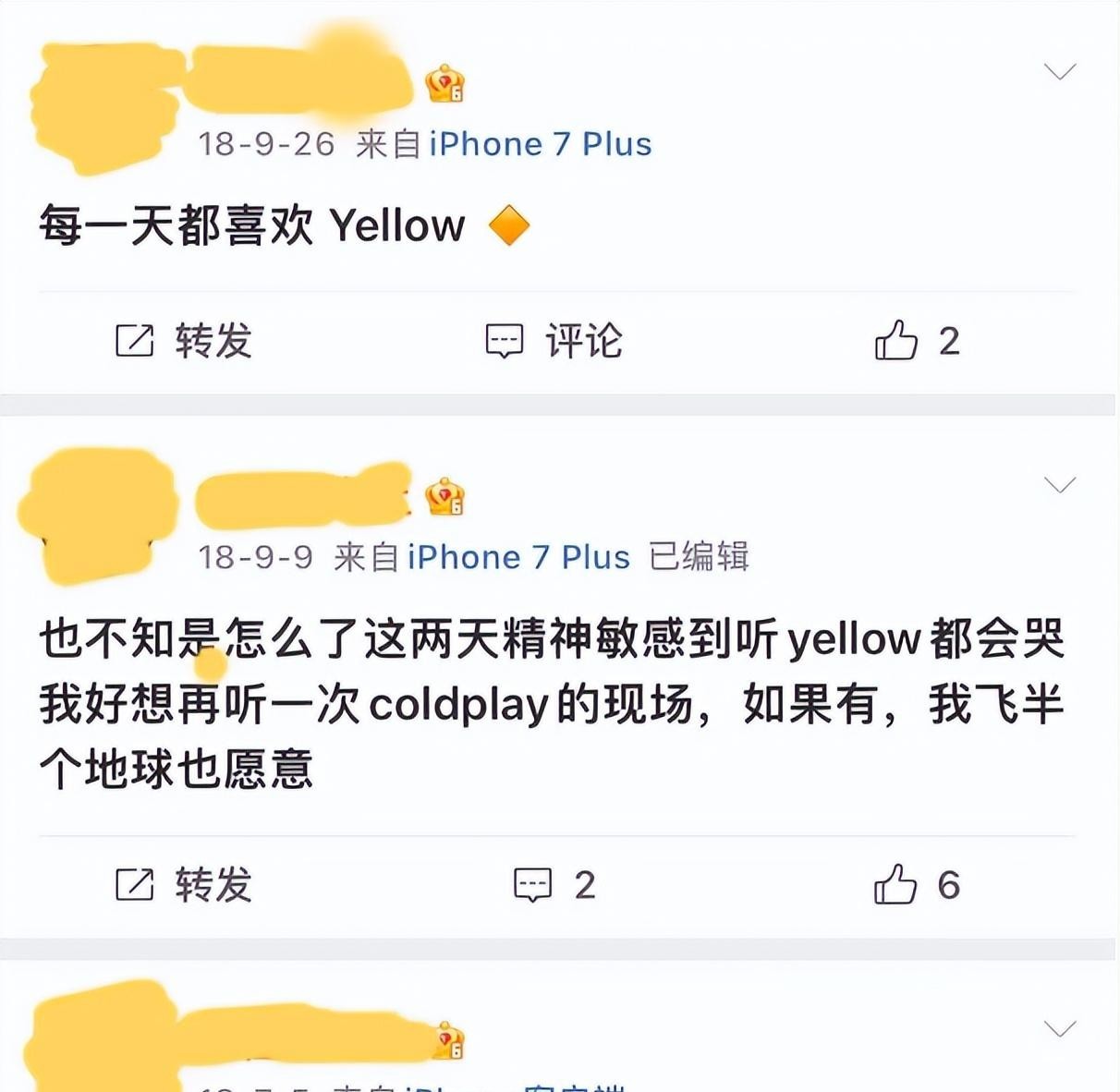Like the post with 2 likes
This screenshot has height=1092, width=1120.
(x=916, y=341)
